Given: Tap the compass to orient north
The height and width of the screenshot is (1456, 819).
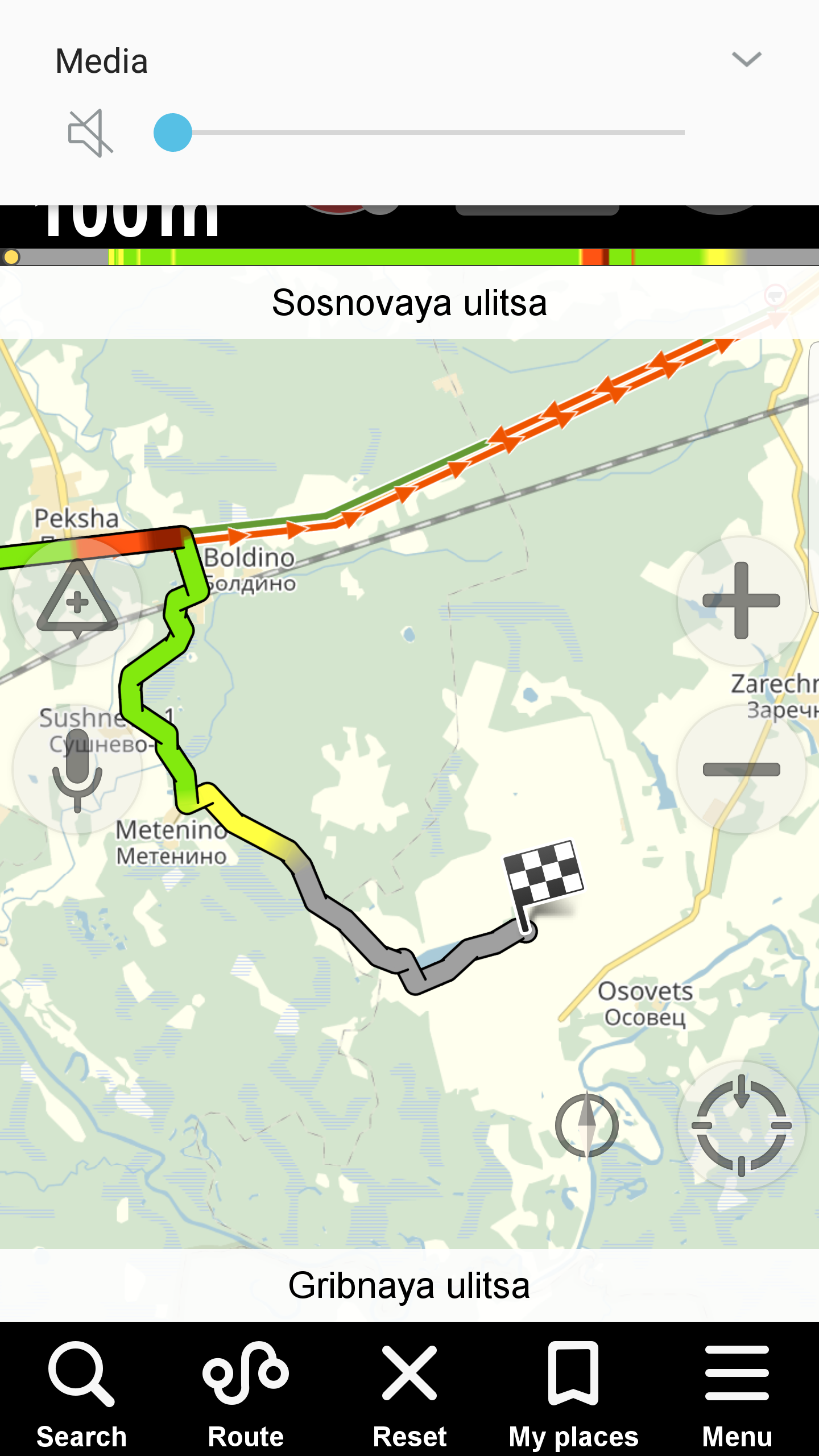Looking at the screenshot, I should click(586, 1125).
